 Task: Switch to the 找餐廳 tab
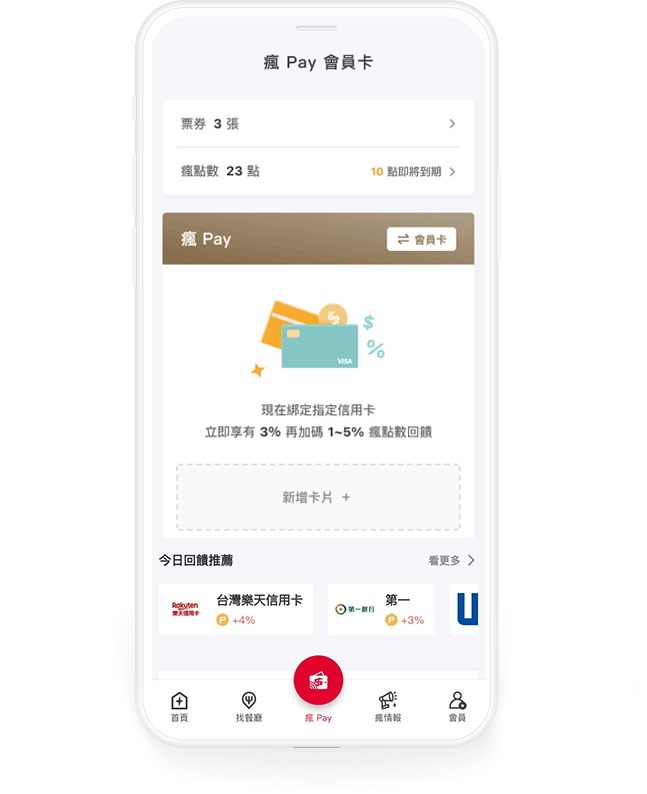[x=249, y=707]
